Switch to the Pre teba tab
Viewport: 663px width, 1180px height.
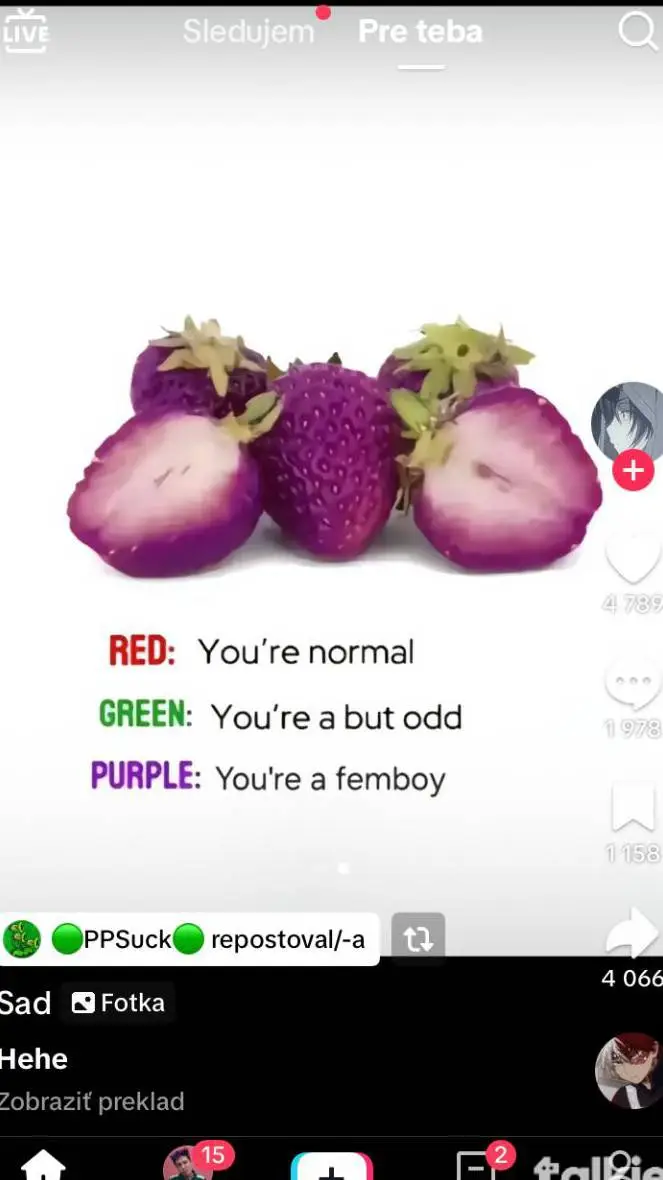(420, 32)
